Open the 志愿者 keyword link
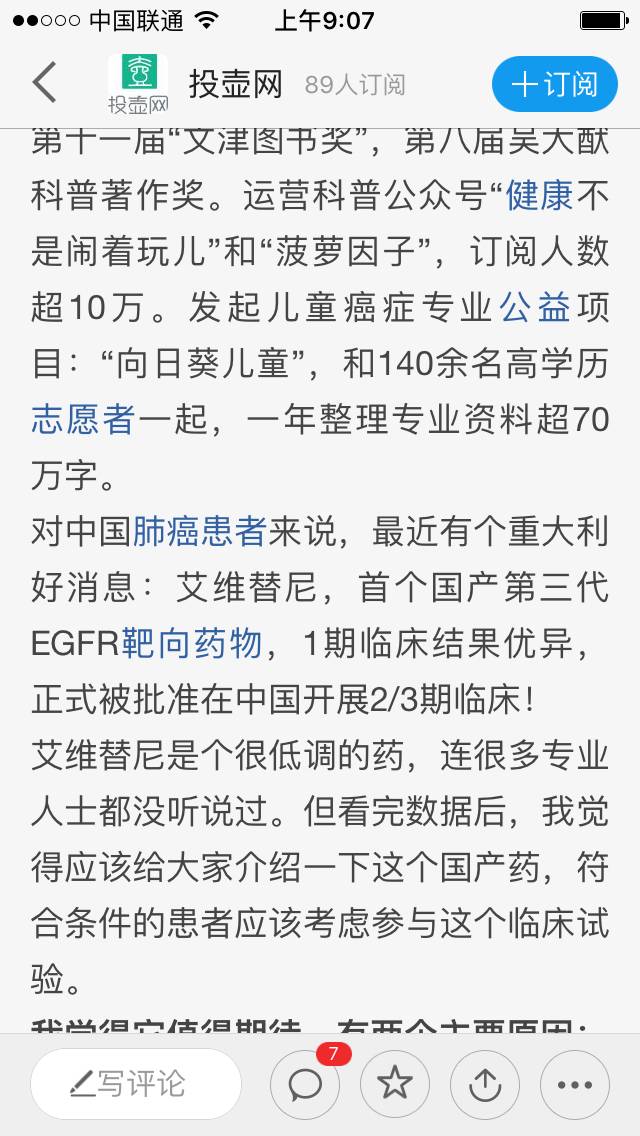640x1136 pixels. 82,419
